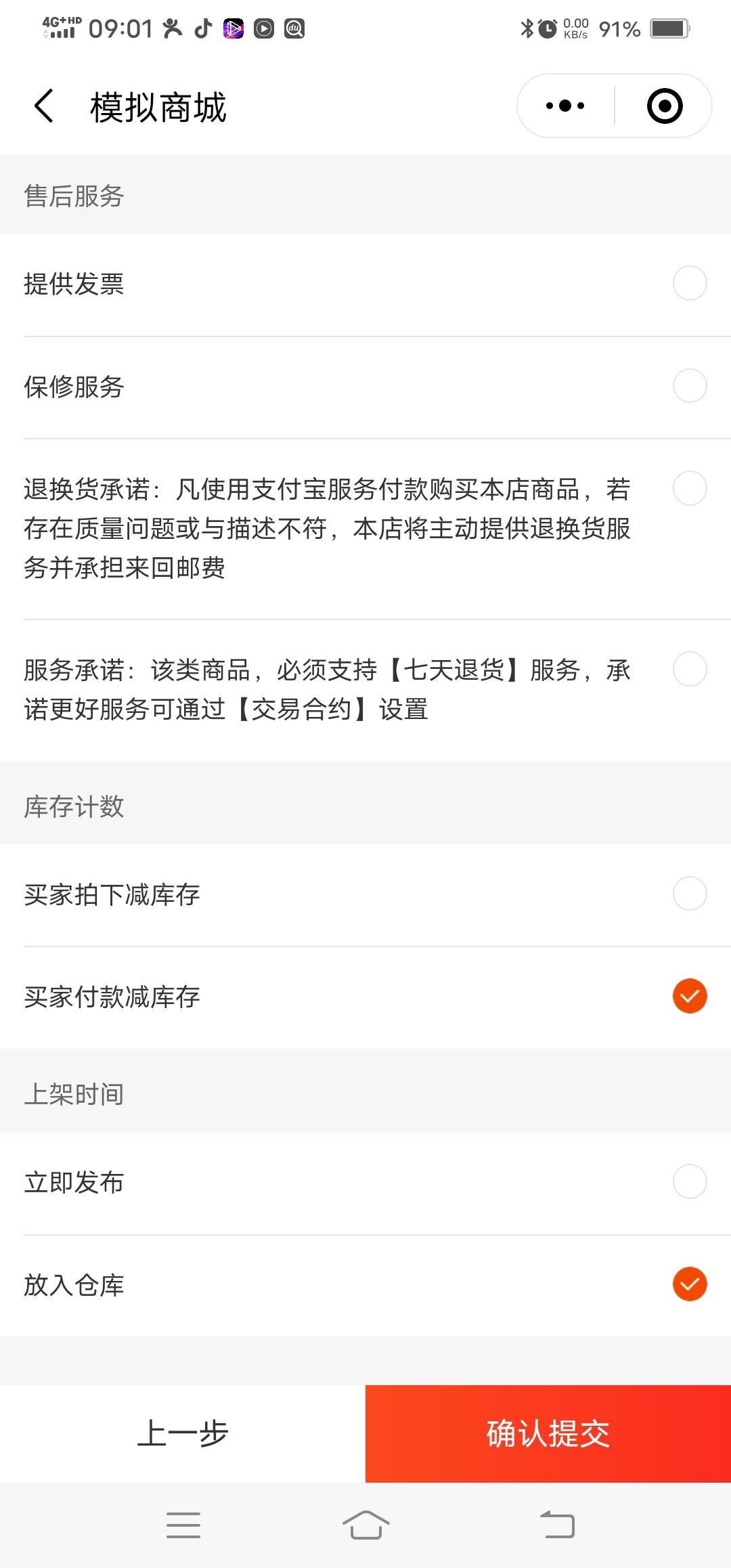Choose 买家拍下减库存
Image resolution: width=731 pixels, height=1568 pixels.
pos(689,894)
